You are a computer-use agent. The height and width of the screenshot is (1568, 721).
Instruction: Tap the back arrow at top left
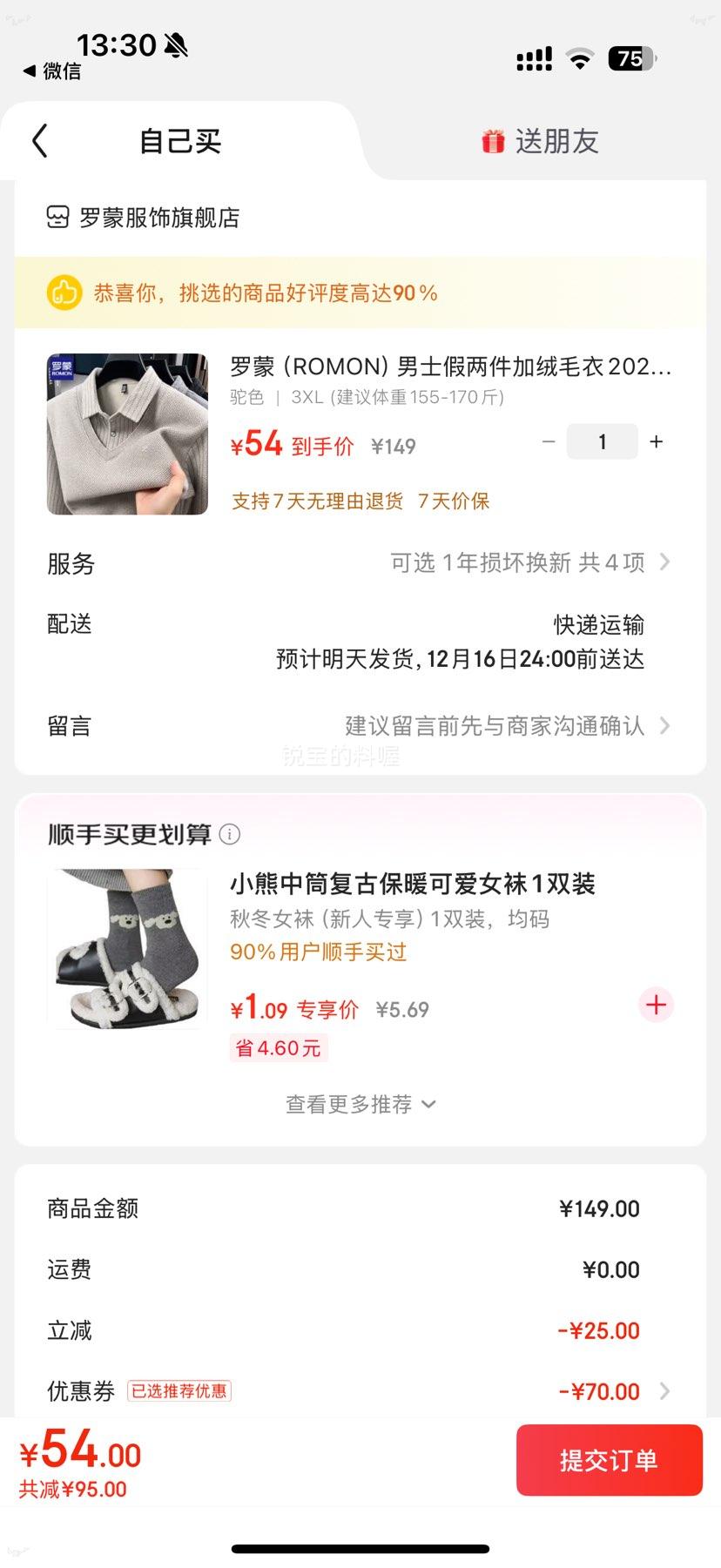(38, 140)
